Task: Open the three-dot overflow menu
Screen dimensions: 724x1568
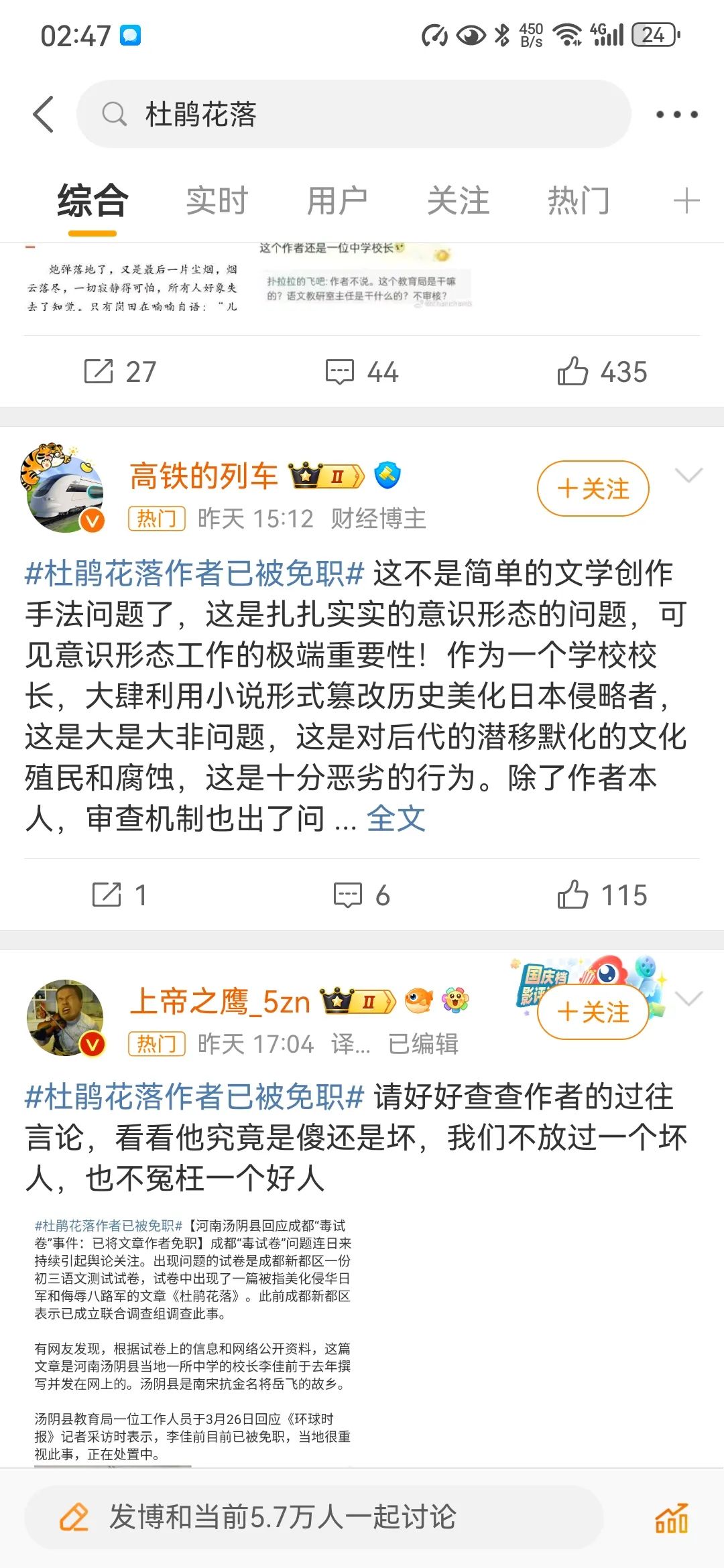Action: click(x=676, y=115)
